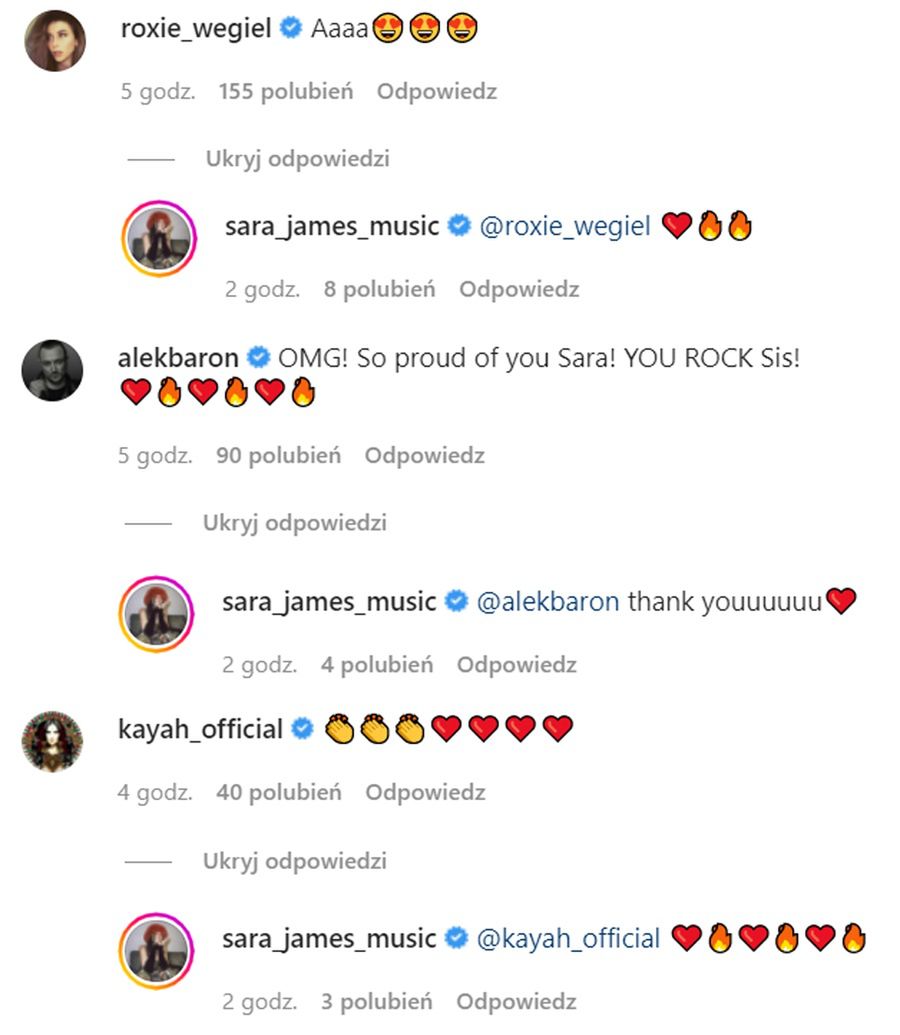View the 90 likes on alekbaron's comment
Image resolution: width=900 pixels, height=1035 pixels.
[278, 456]
